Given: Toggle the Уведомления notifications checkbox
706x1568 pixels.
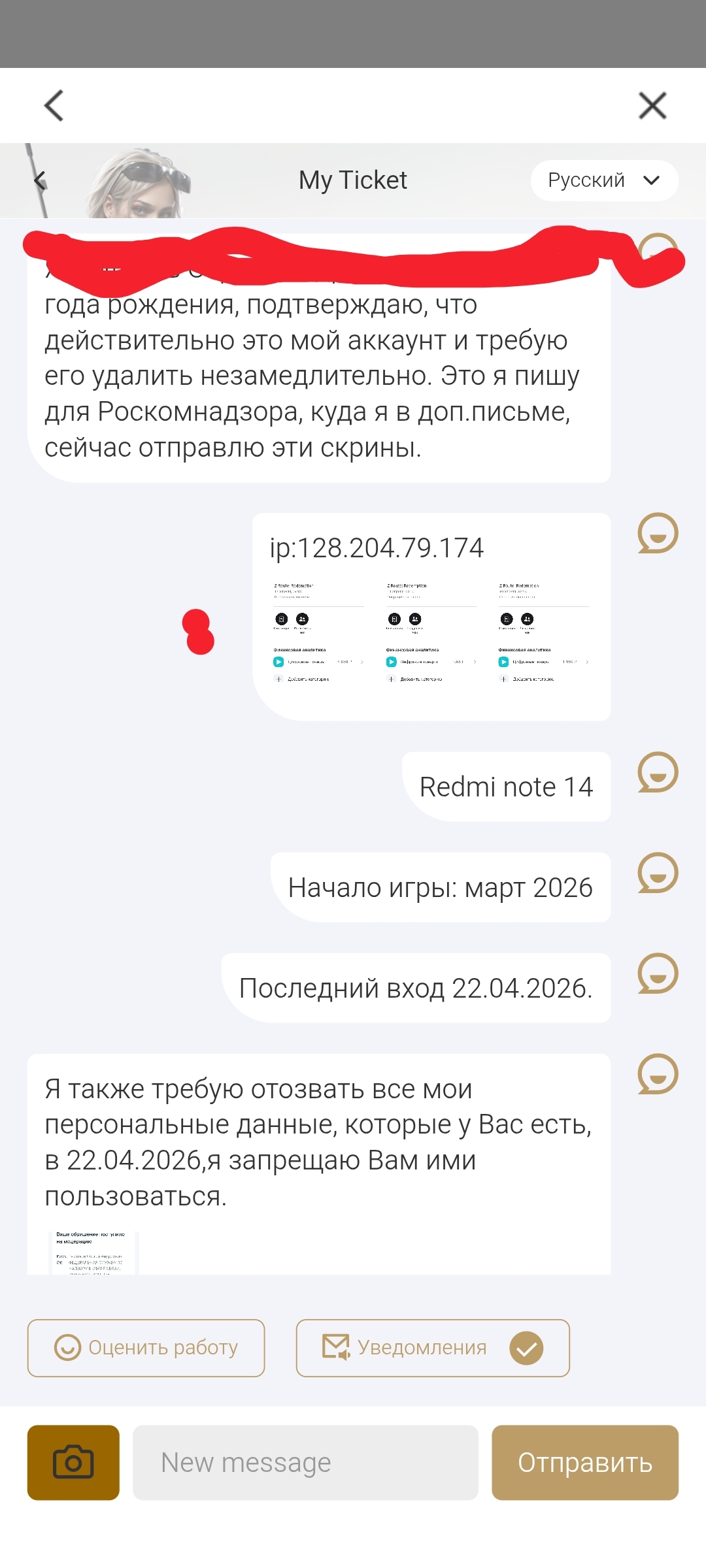Looking at the screenshot, I should tap(526, 1348).
